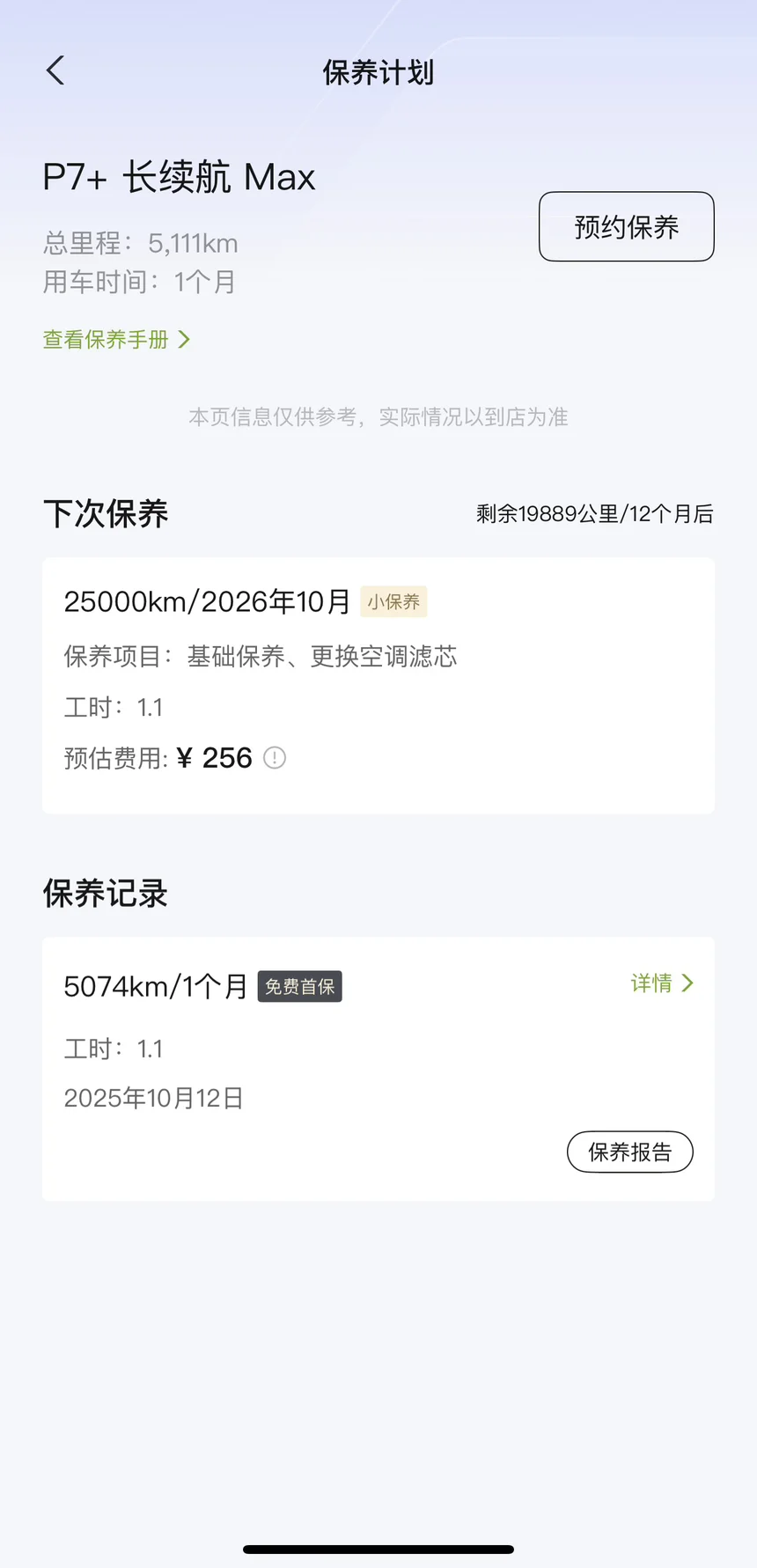View 详情 of the 5074km maintenance record

point(662,983)
